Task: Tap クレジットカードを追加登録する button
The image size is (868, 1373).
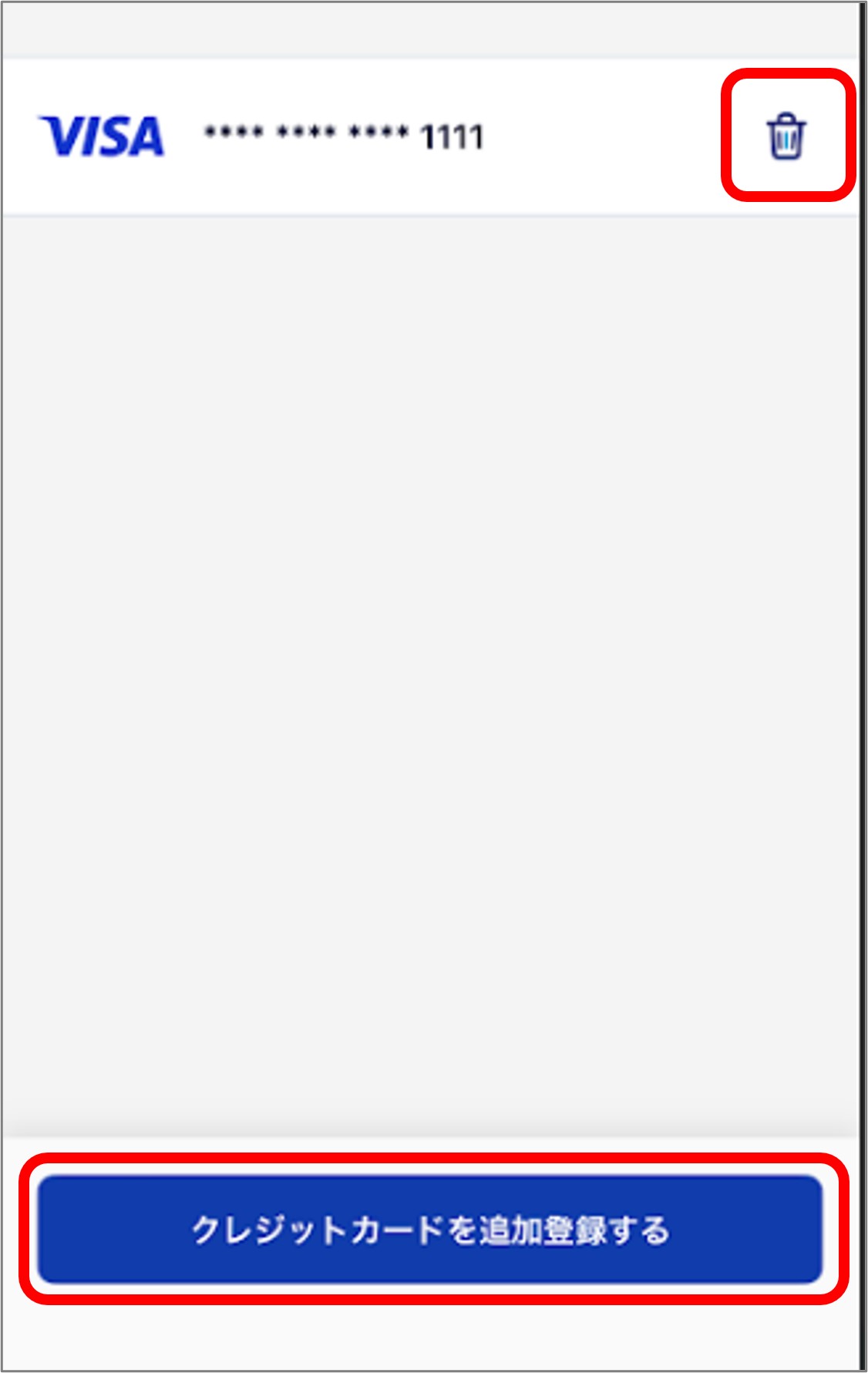Action: click(431, 1229)
